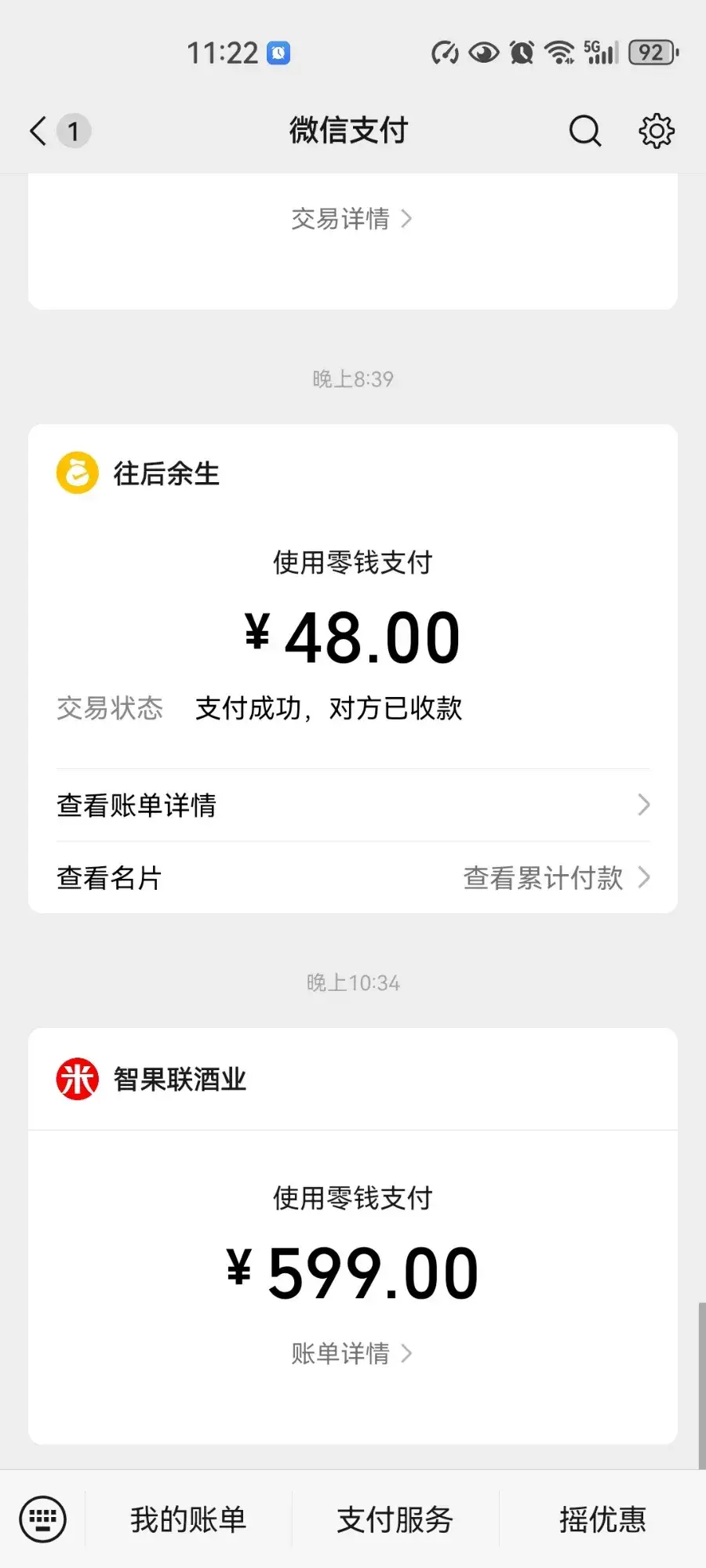706x1568 pixels.
Task: Tap the battery indicator showing 92
Action: coord(652,52)
